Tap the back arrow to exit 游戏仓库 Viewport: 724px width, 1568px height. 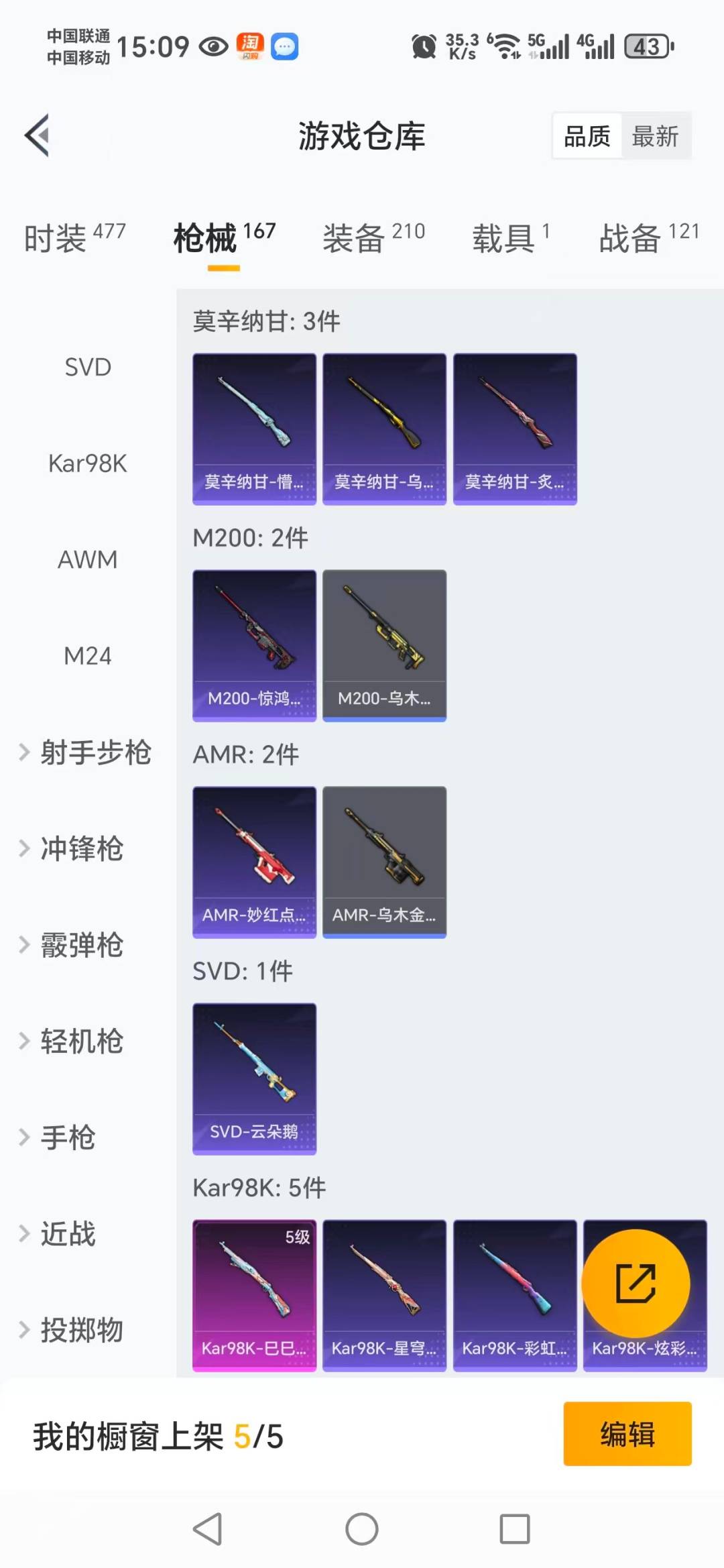(x=38, y=134)
